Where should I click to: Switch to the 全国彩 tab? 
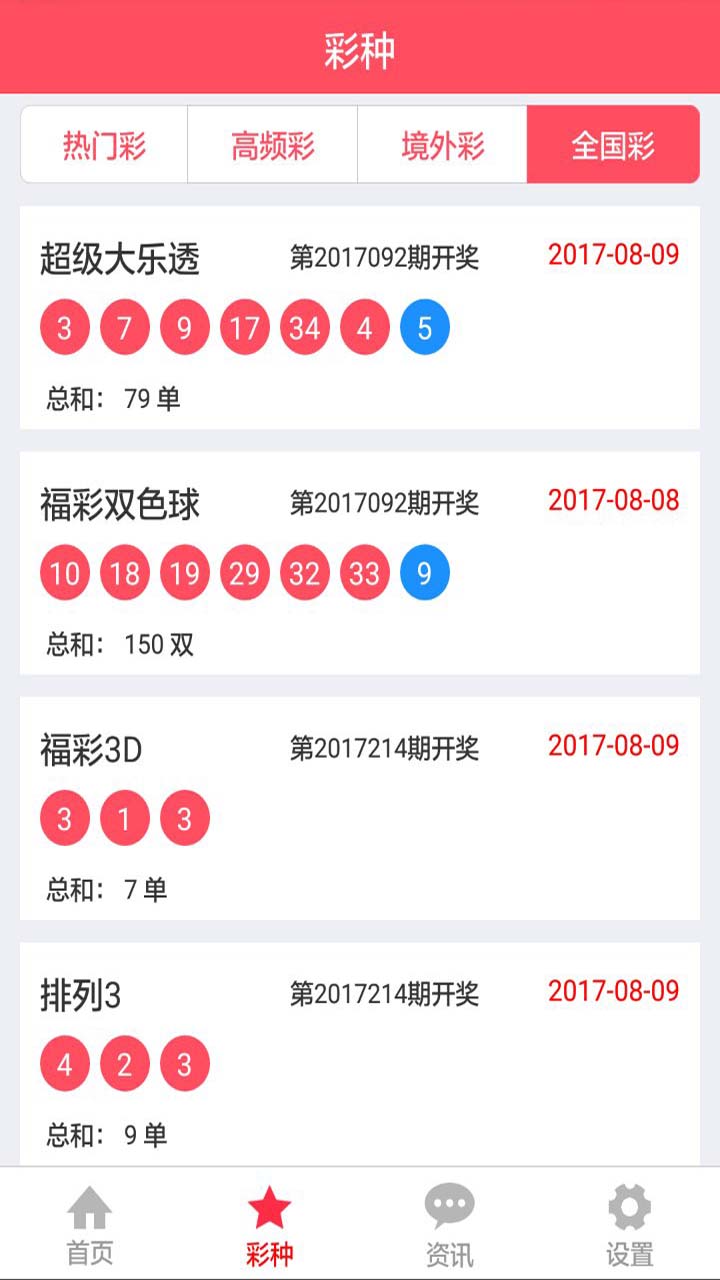tap(613, 144)
